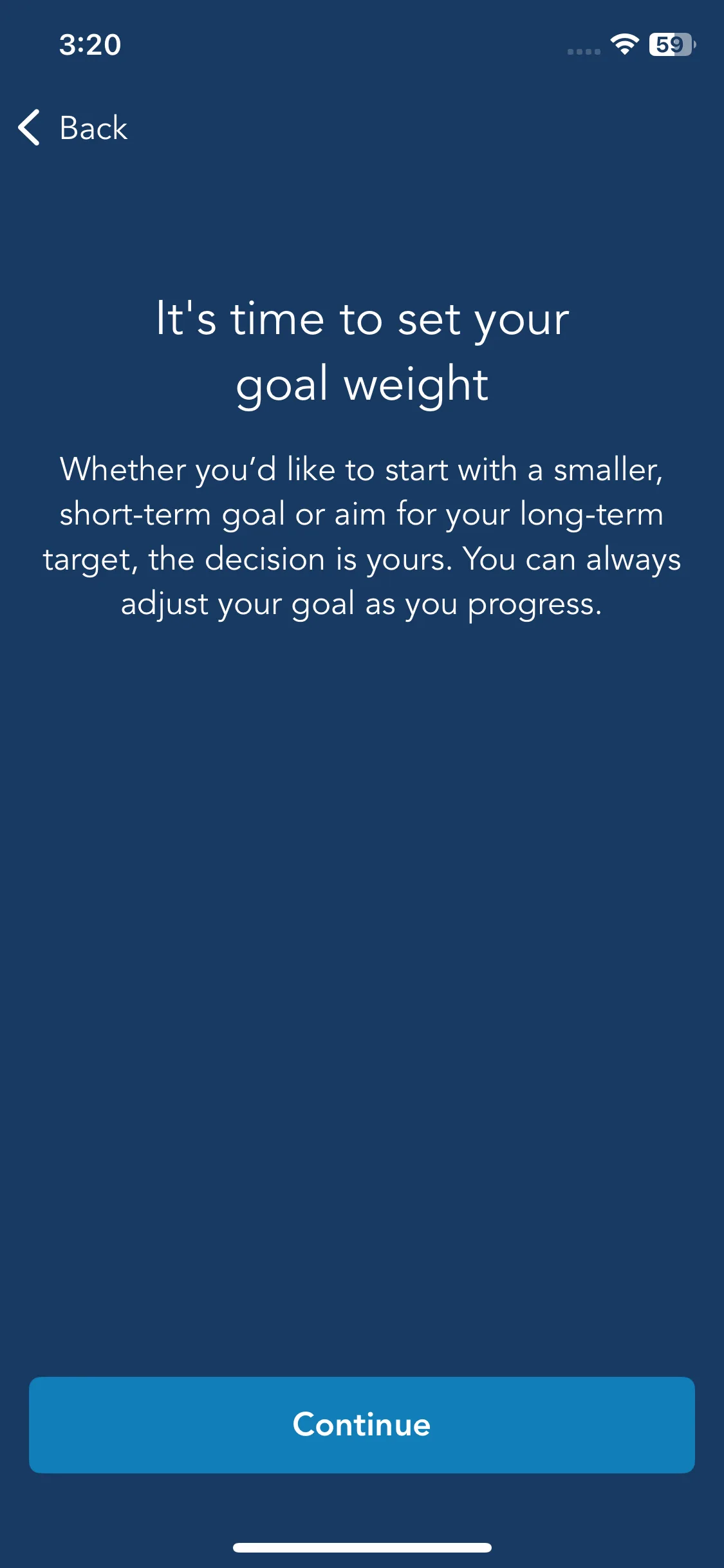The width and height of the screenshot is (724, 1568).
Task: Select the status bar at screen top
Action: pos(362,45)
